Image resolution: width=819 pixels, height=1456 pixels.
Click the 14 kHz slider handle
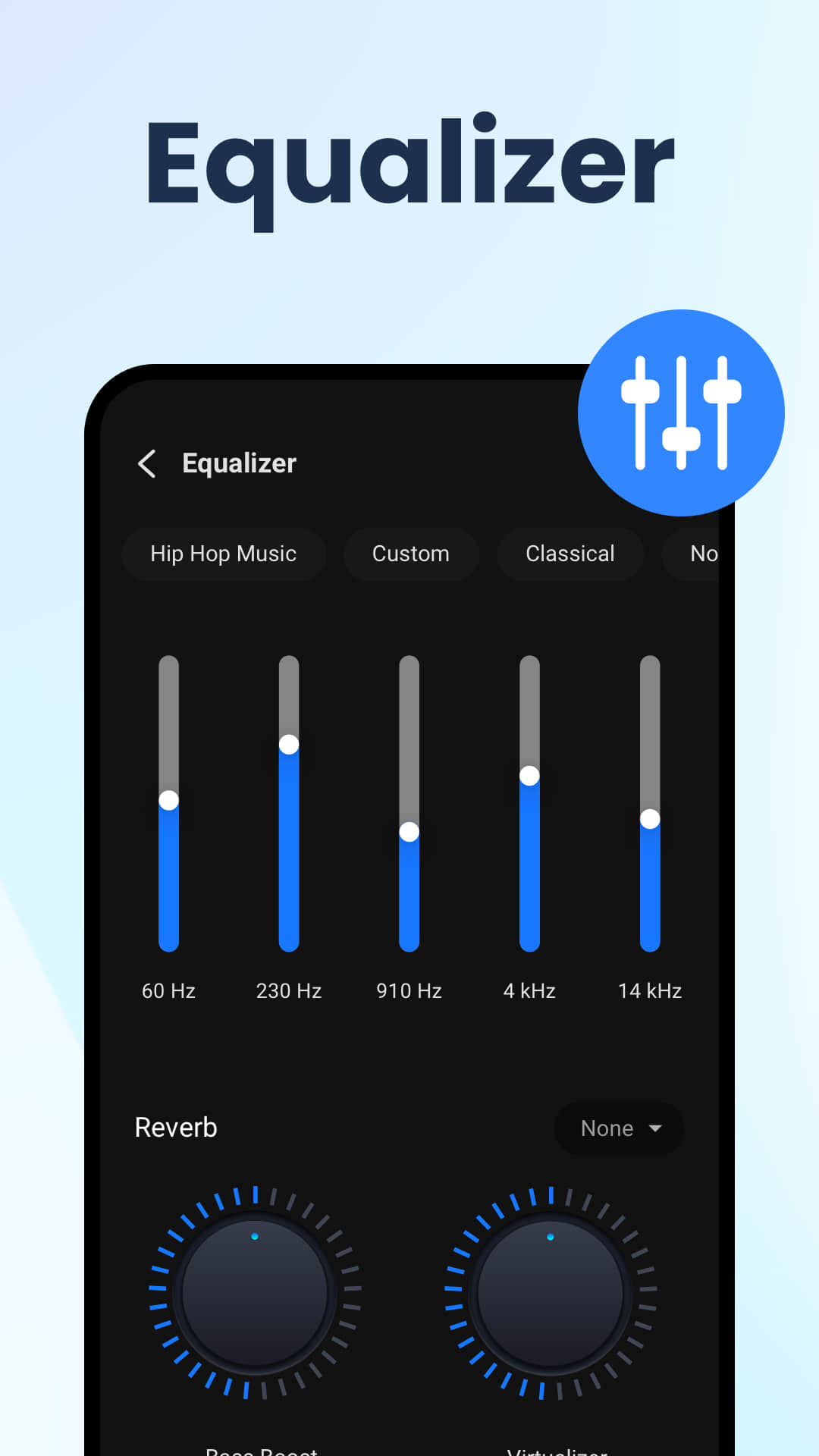tap(649, 819)
